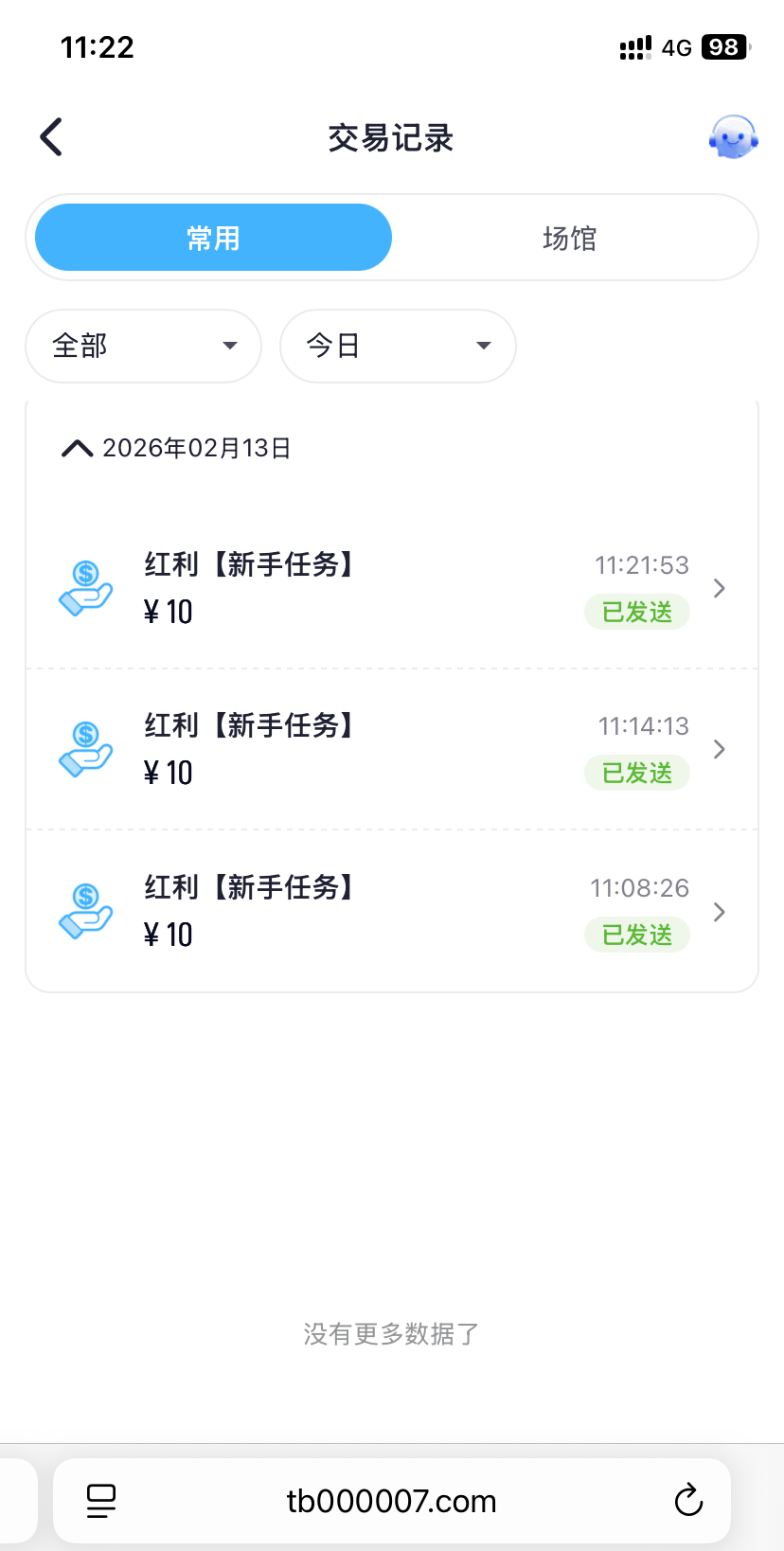Open the browser page menu icon
784x1551 pixels.
101,1500
